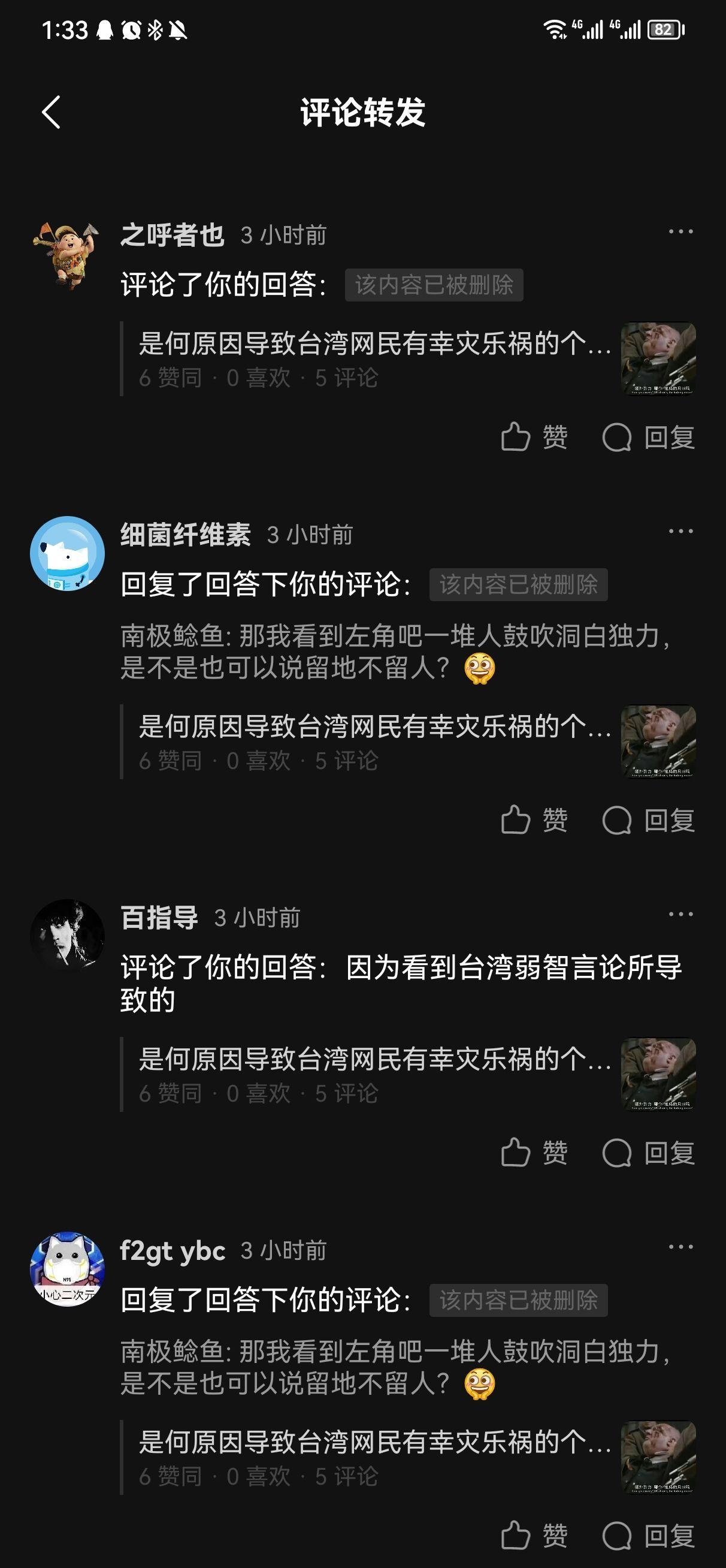Viewport: 726px width, 1568px height.
Task: Like 百指导's comment
Action: point(534,1152)
